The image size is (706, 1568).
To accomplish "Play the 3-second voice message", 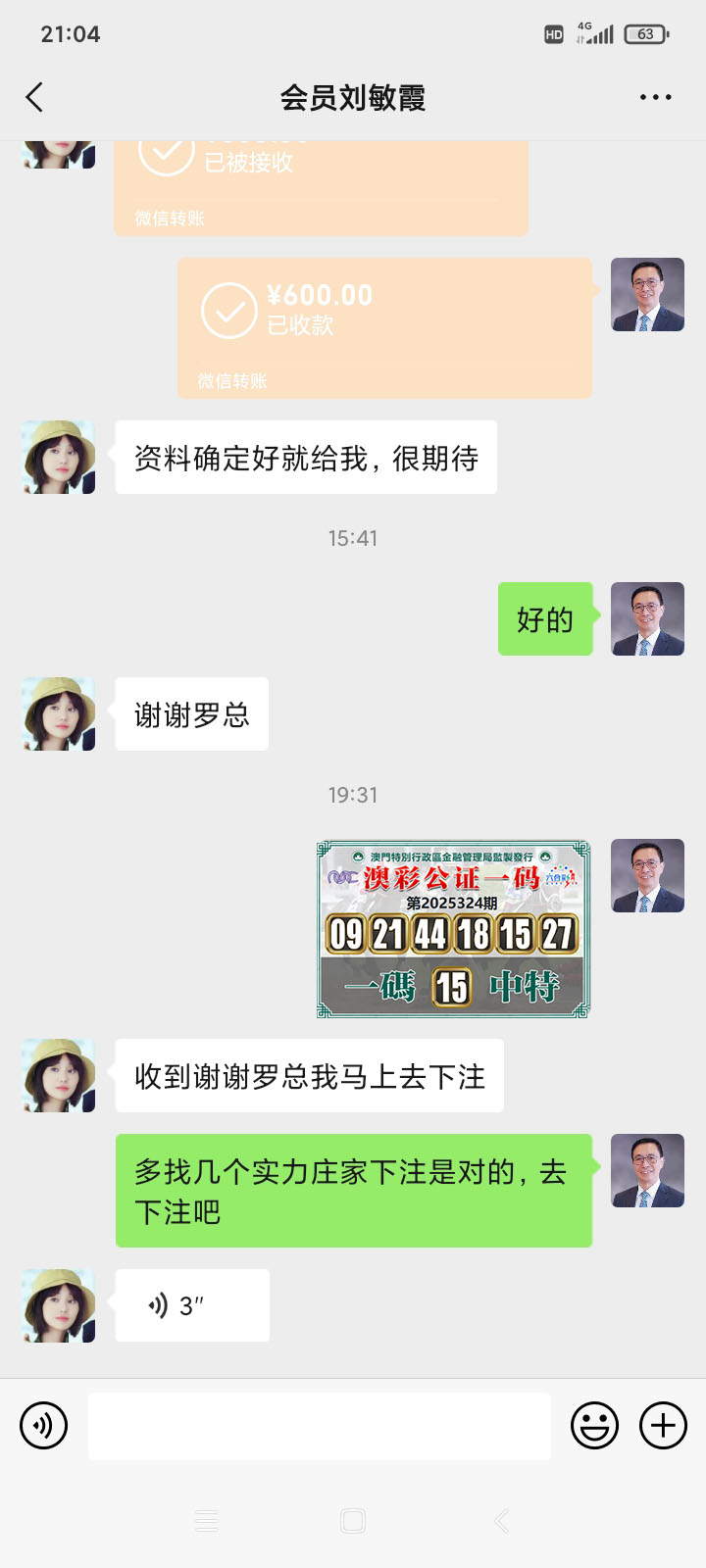I will click(x=192, y=1305).
